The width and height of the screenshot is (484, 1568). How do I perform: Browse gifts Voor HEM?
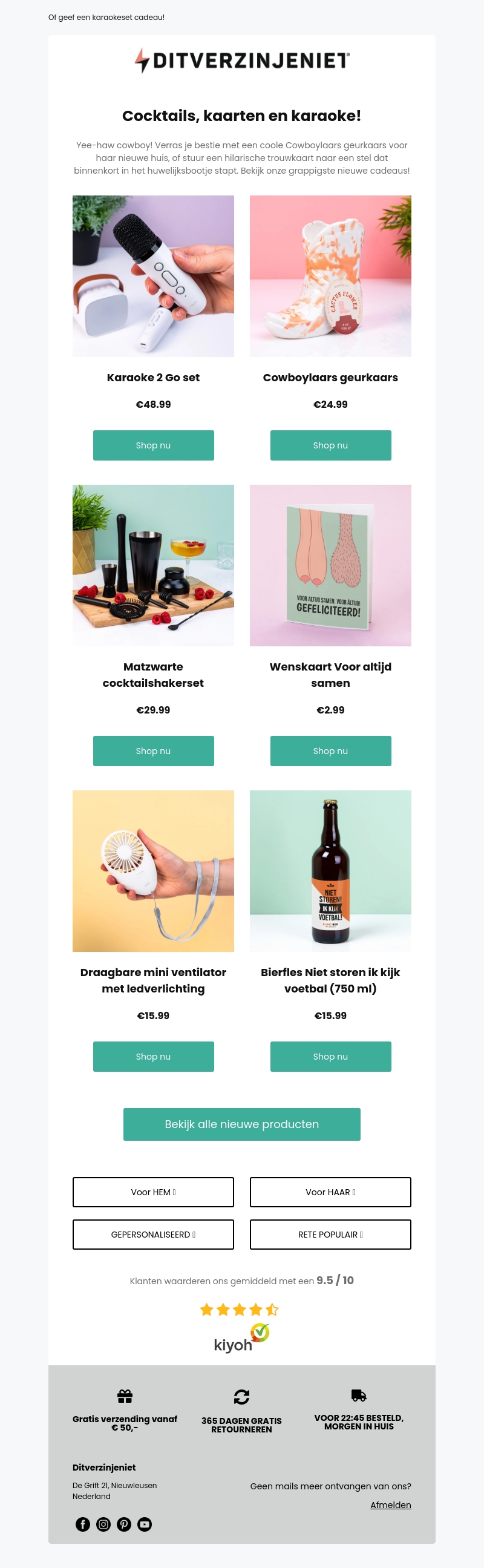click(x=153, y=1192)
